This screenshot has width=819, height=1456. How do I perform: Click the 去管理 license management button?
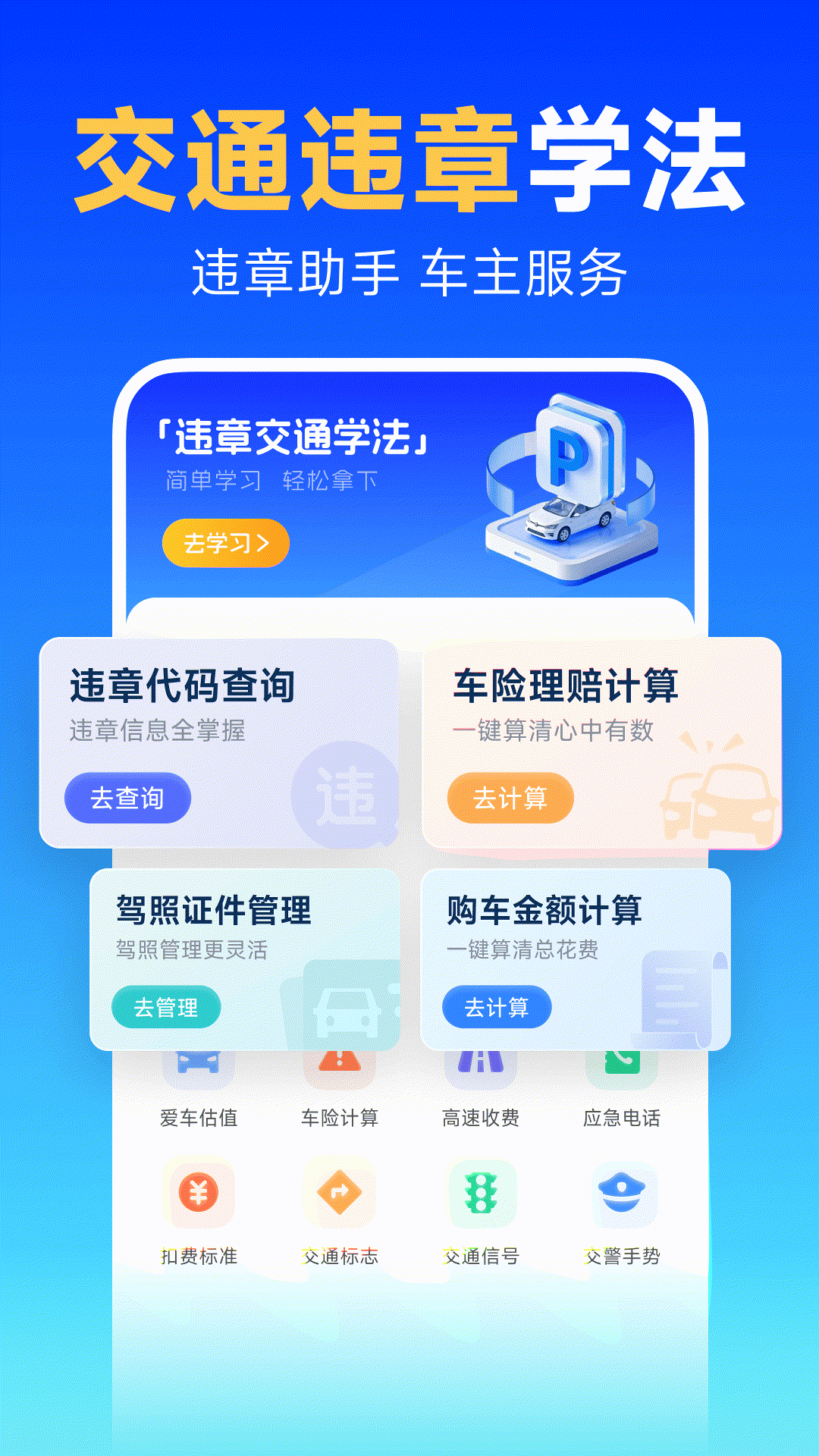pyautogui.click(x=166, y=1009)
